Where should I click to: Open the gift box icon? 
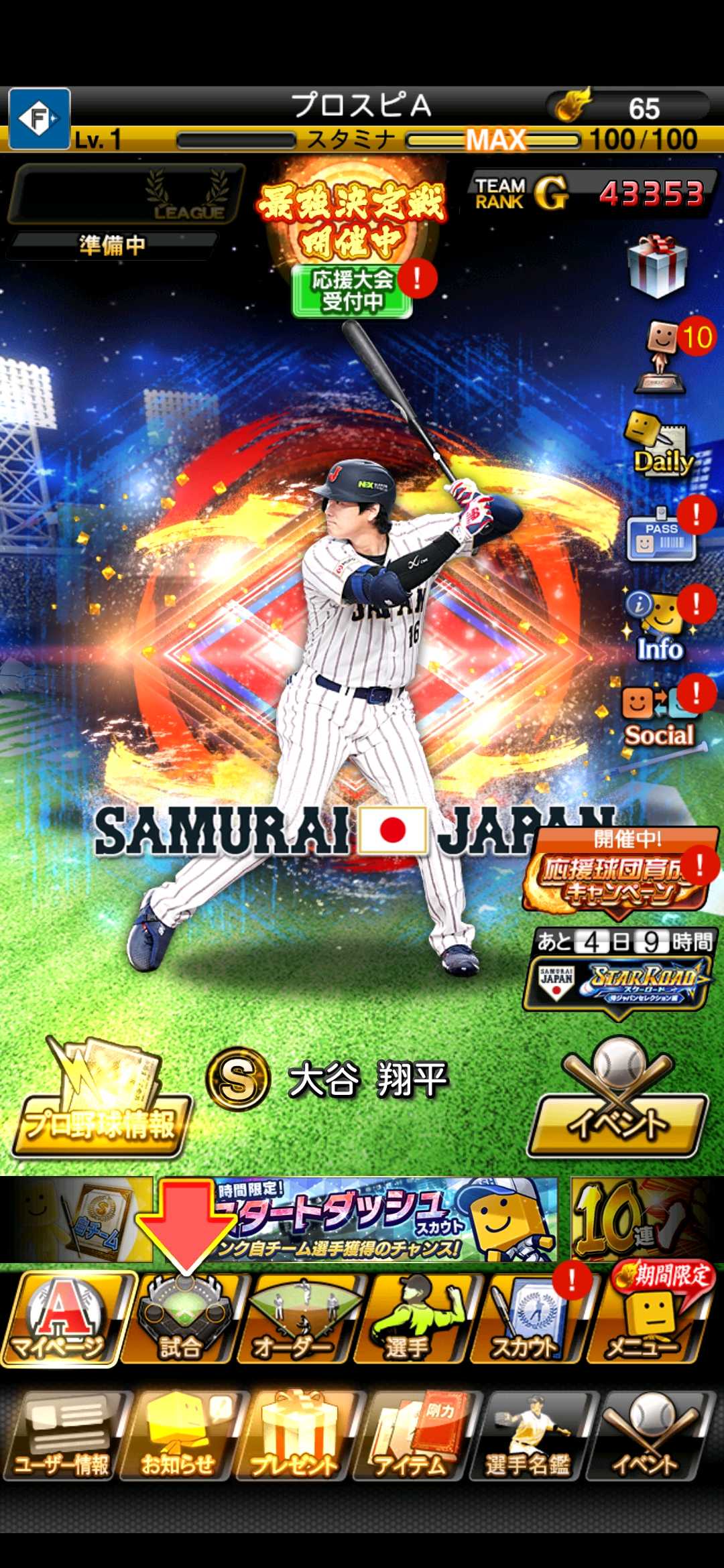(x=658, y=268)
